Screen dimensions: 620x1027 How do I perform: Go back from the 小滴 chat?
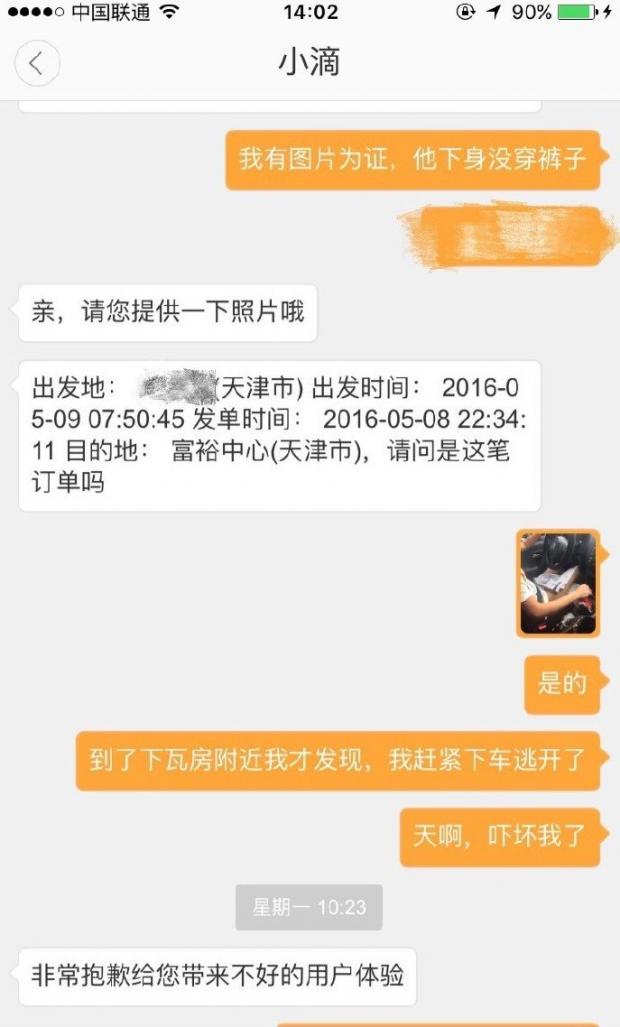pos(37,63)
